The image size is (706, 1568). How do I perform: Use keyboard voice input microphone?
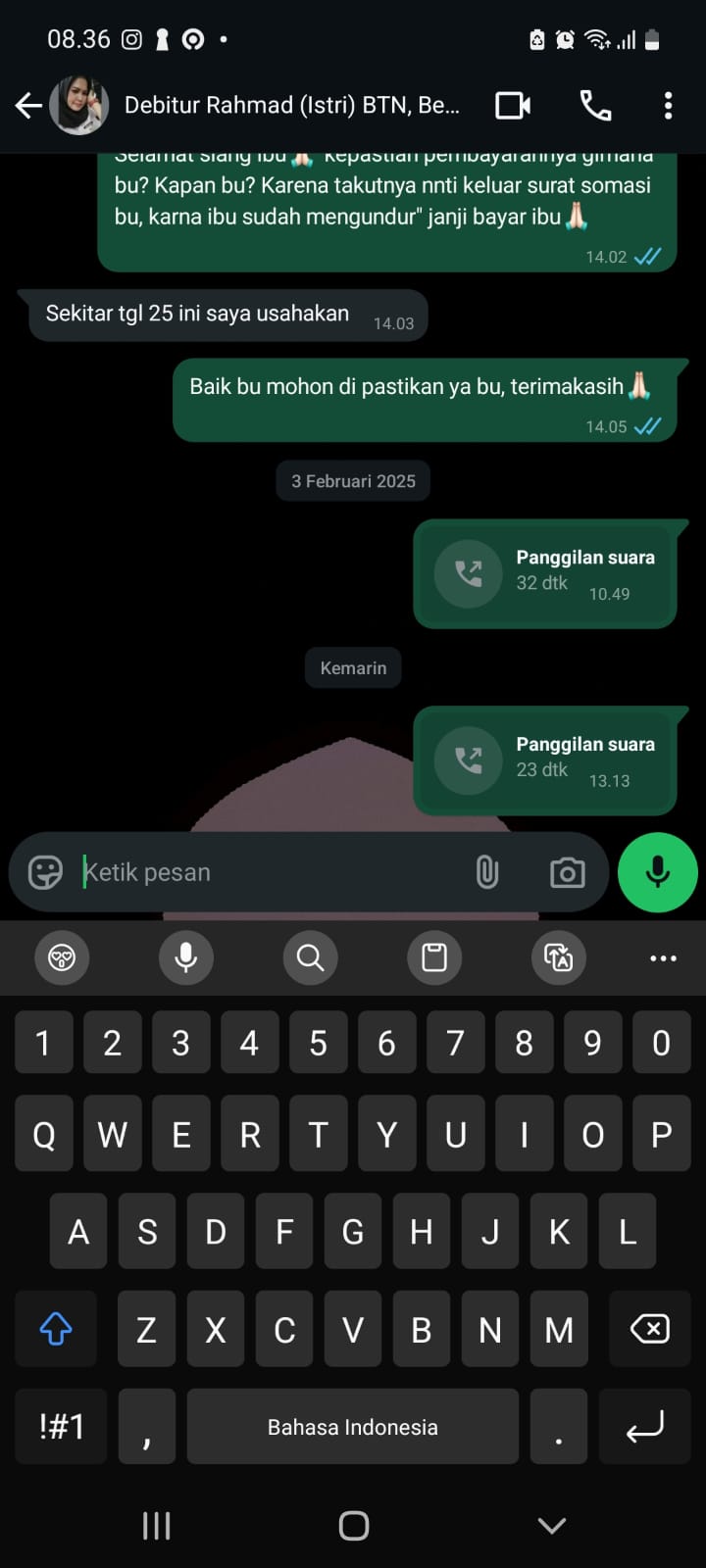click(185, 957)
